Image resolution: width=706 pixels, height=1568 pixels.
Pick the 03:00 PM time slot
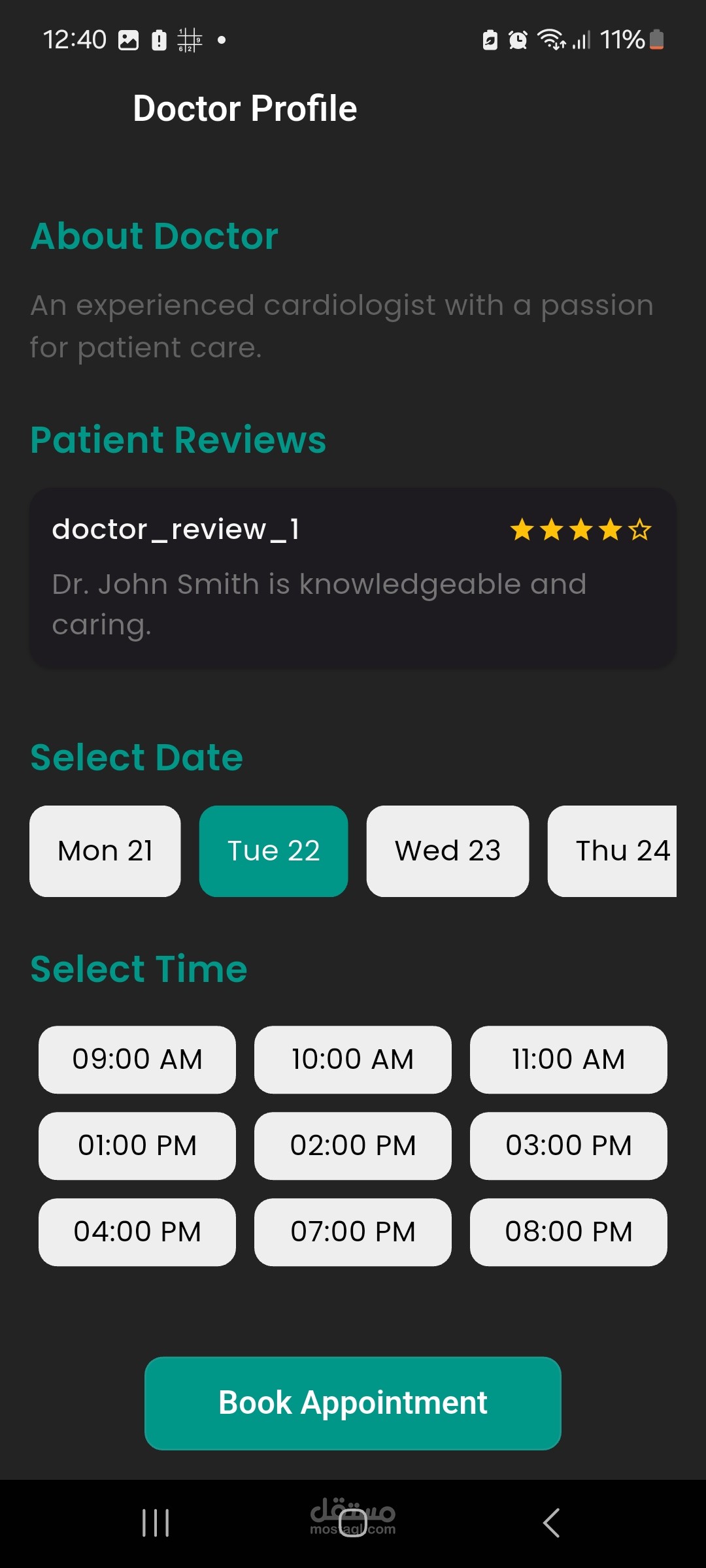coord(568,1145)
